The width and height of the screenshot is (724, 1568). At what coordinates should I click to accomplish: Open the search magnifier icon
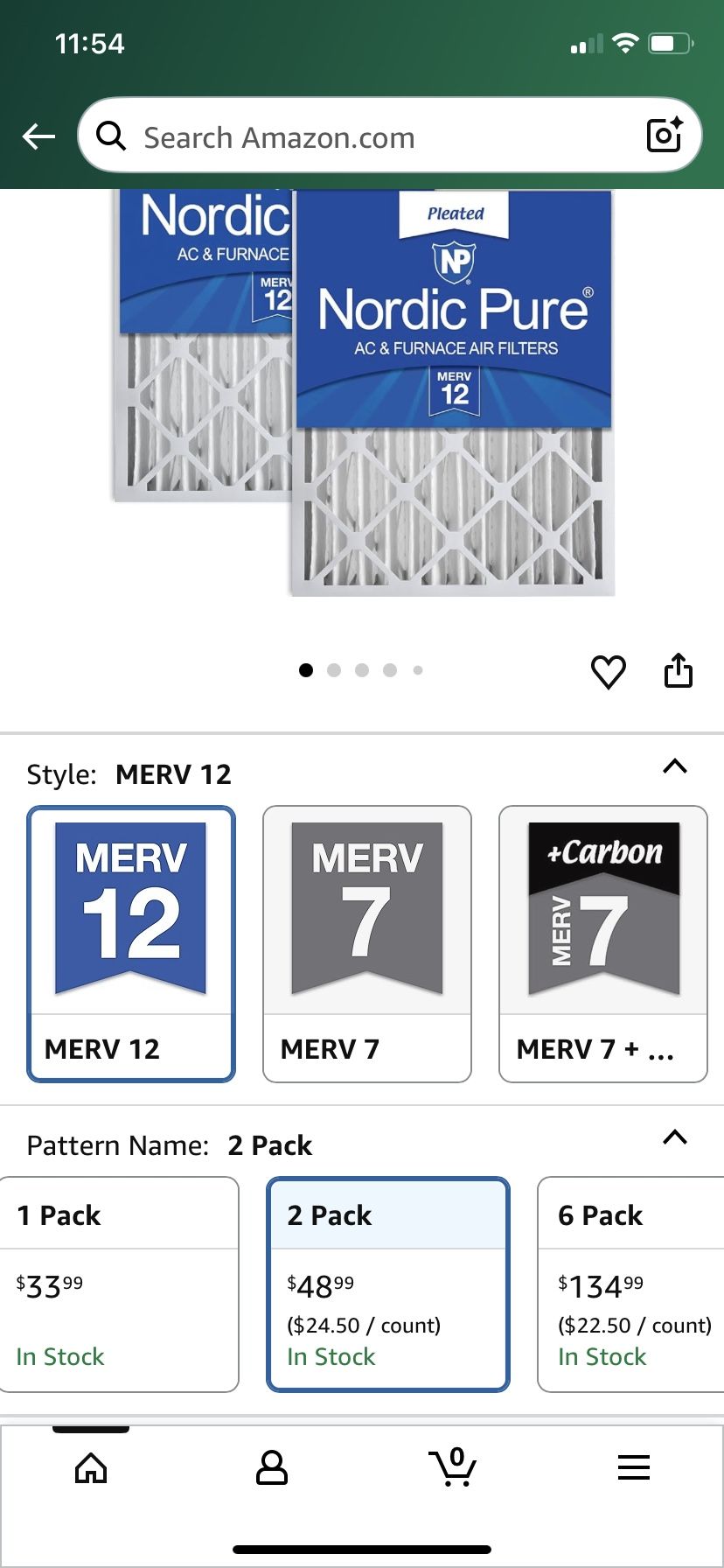111,136
